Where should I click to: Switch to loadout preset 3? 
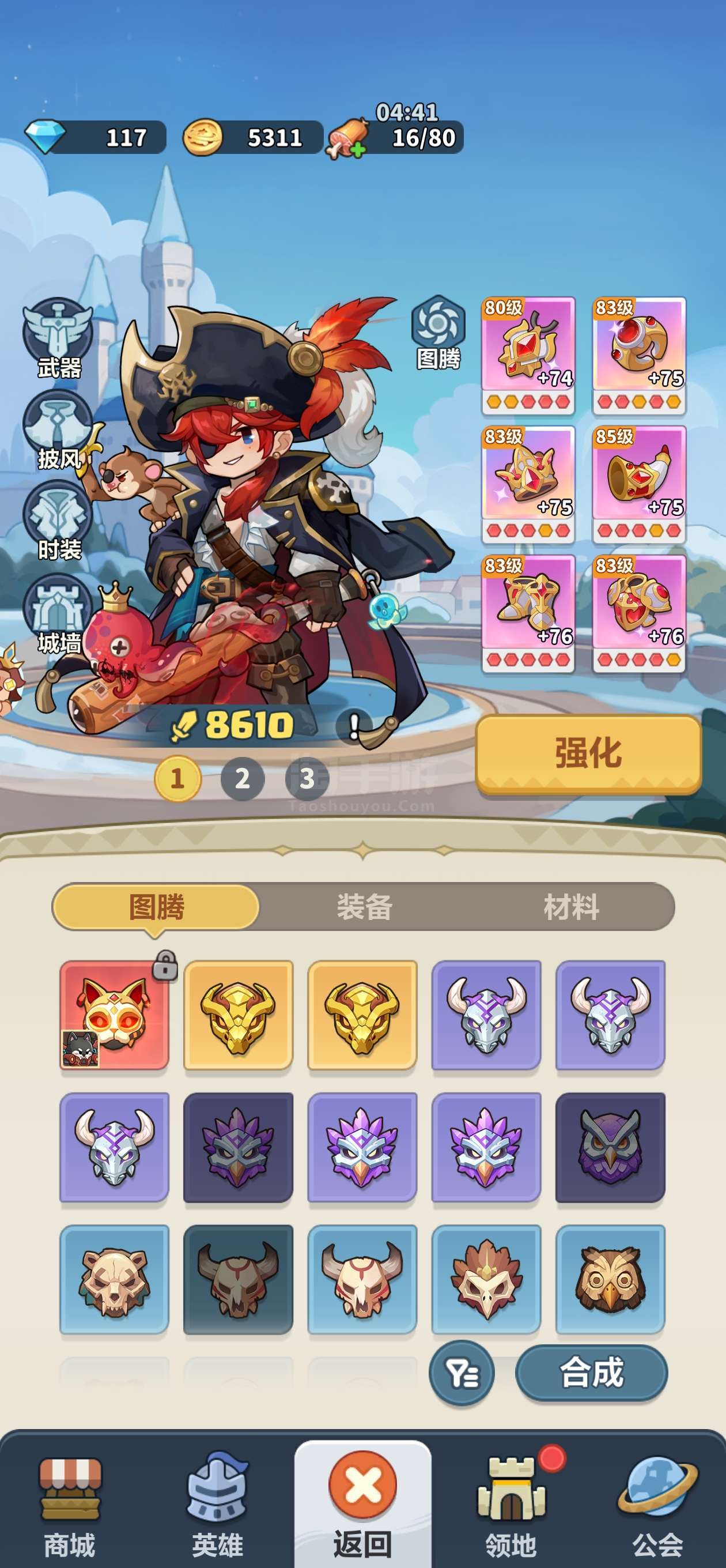307,778
